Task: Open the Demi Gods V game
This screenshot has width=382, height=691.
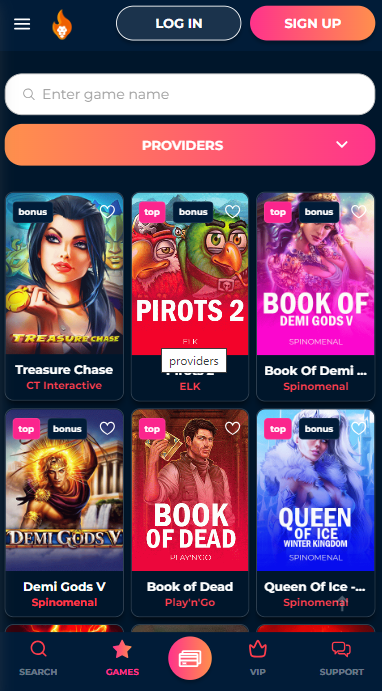Action: coord(64,513)
